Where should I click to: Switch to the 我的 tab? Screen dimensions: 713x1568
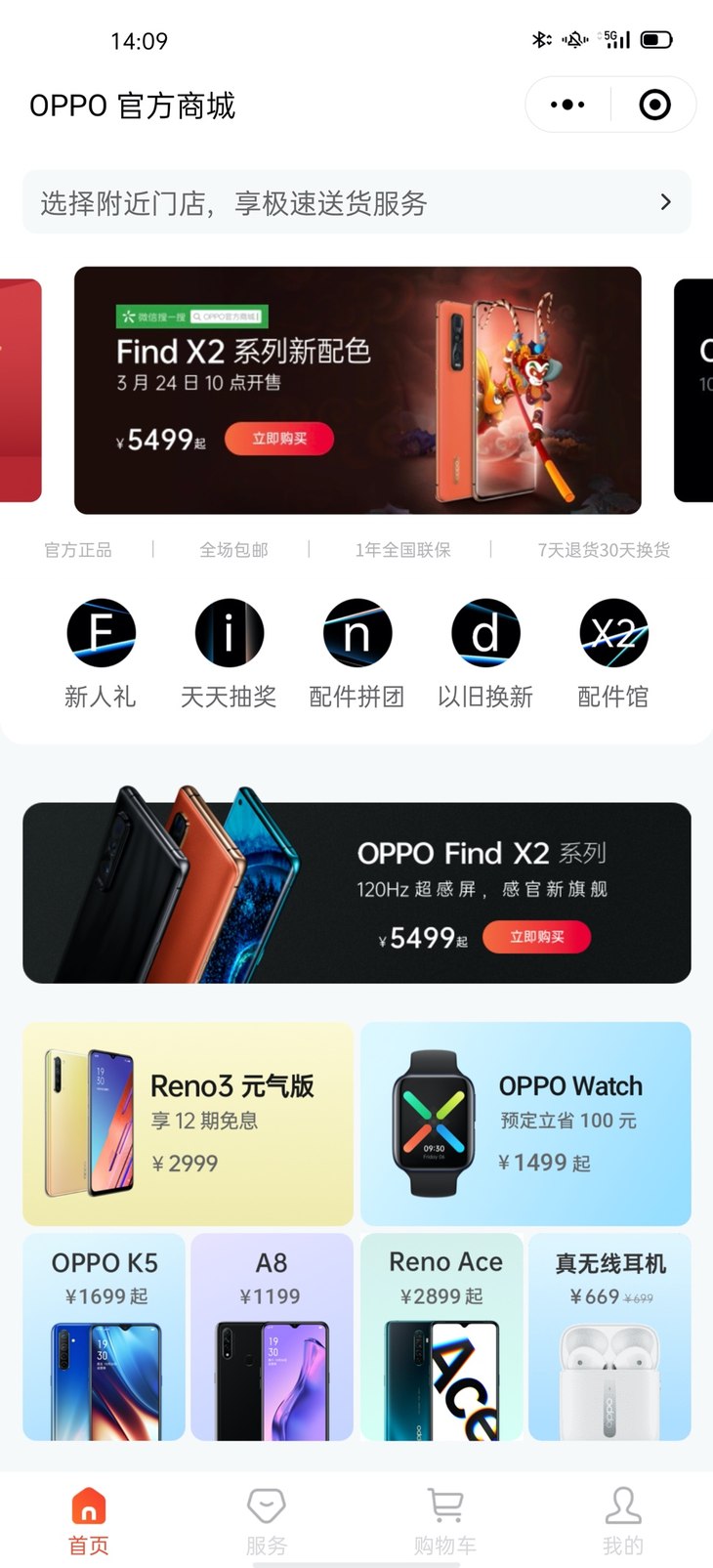point(622,1520)
